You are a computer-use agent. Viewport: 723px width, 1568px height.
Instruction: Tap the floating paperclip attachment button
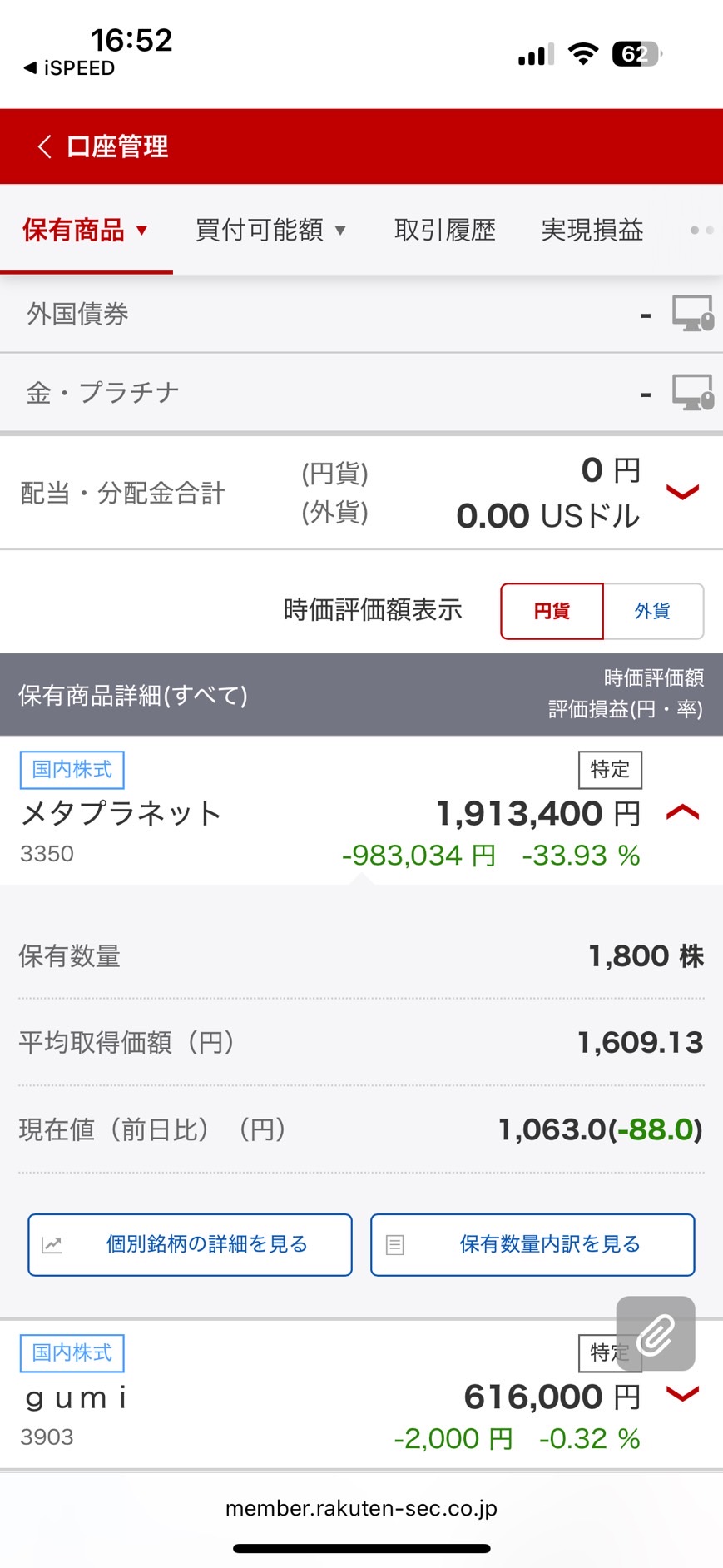click(656, 1333)
